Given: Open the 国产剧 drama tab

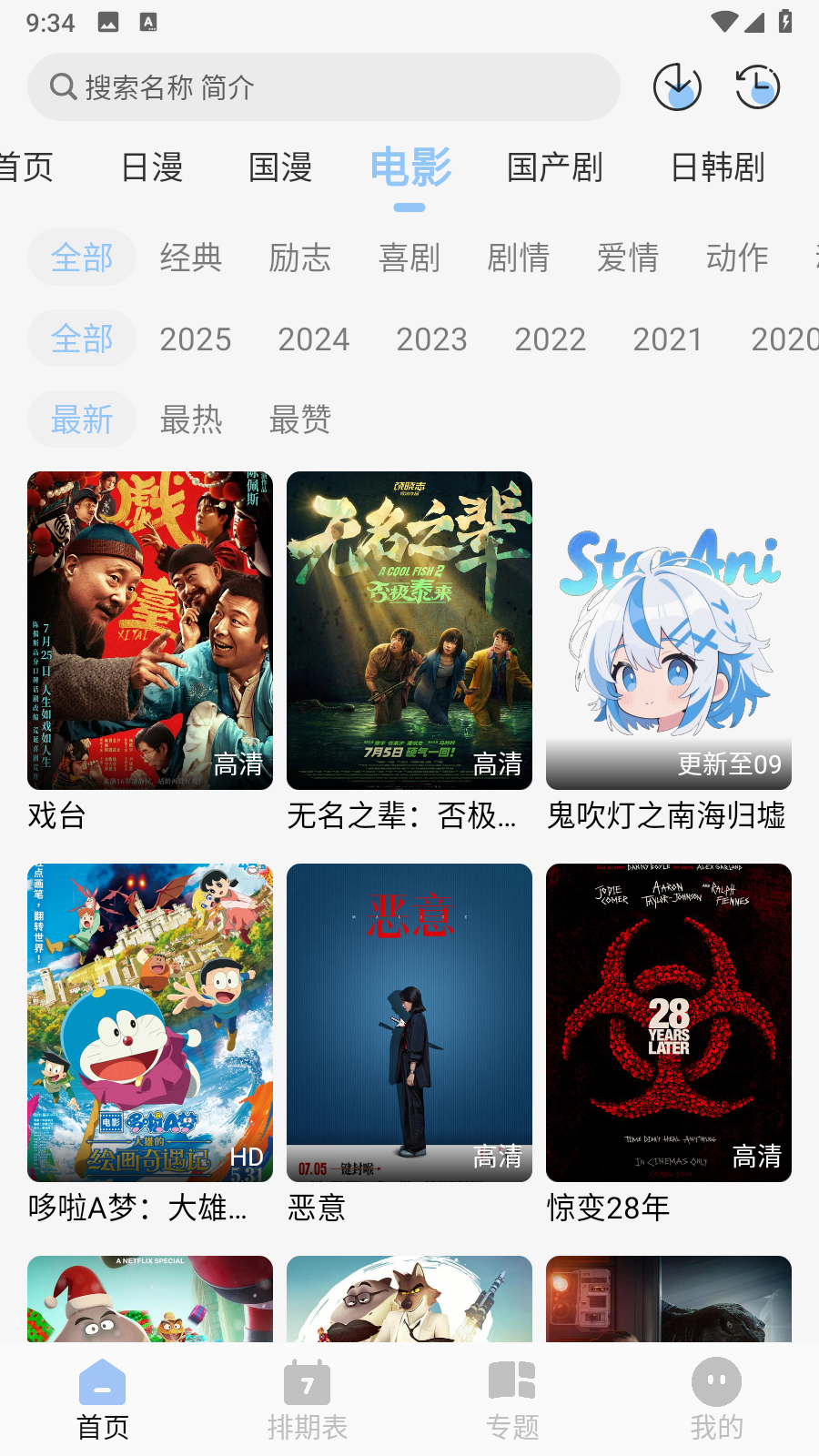Looking at the screenshot, I should point(553,168).
